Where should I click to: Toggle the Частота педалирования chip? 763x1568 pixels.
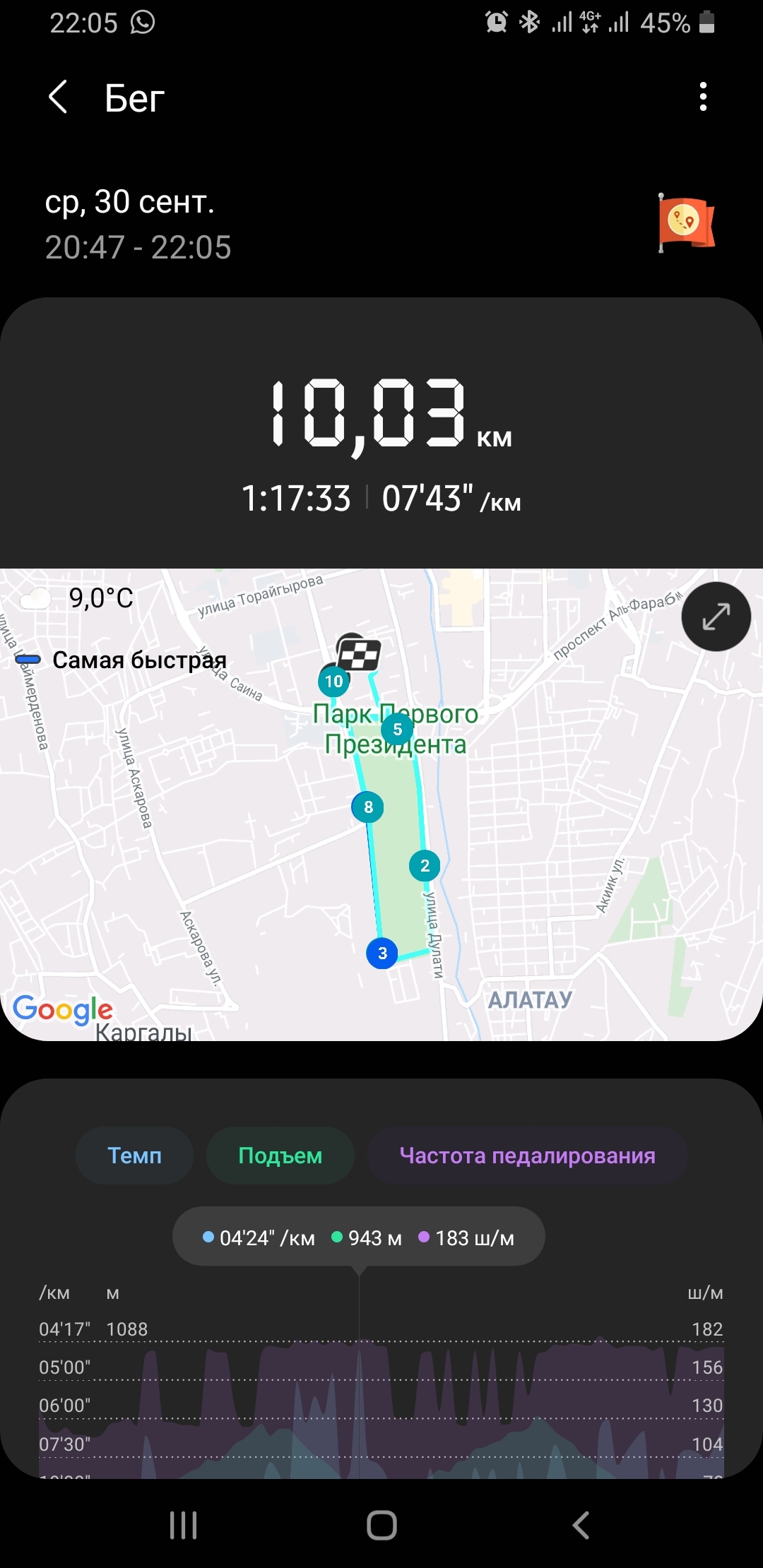point(527,1156)
